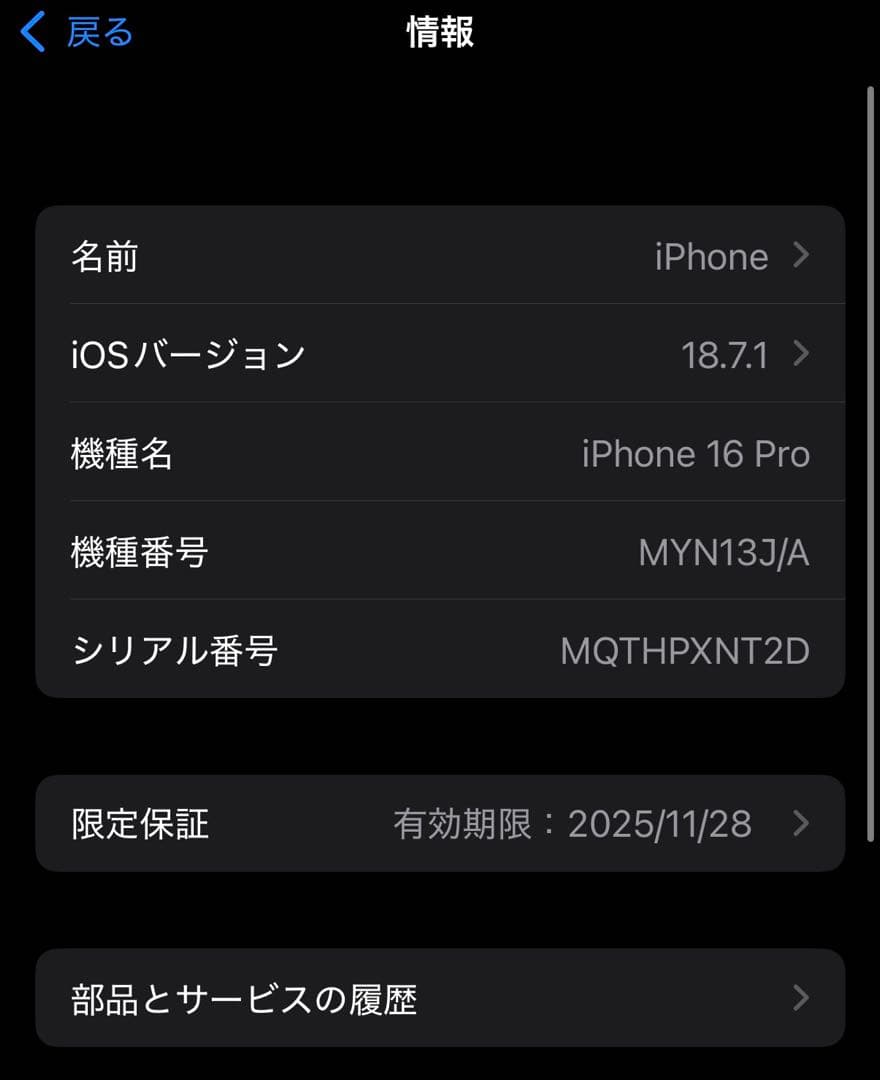The image size is (880, 1080).
Task: Click the 機種名 row showing iPhone 16 Pro
Action: coord(440,453)
